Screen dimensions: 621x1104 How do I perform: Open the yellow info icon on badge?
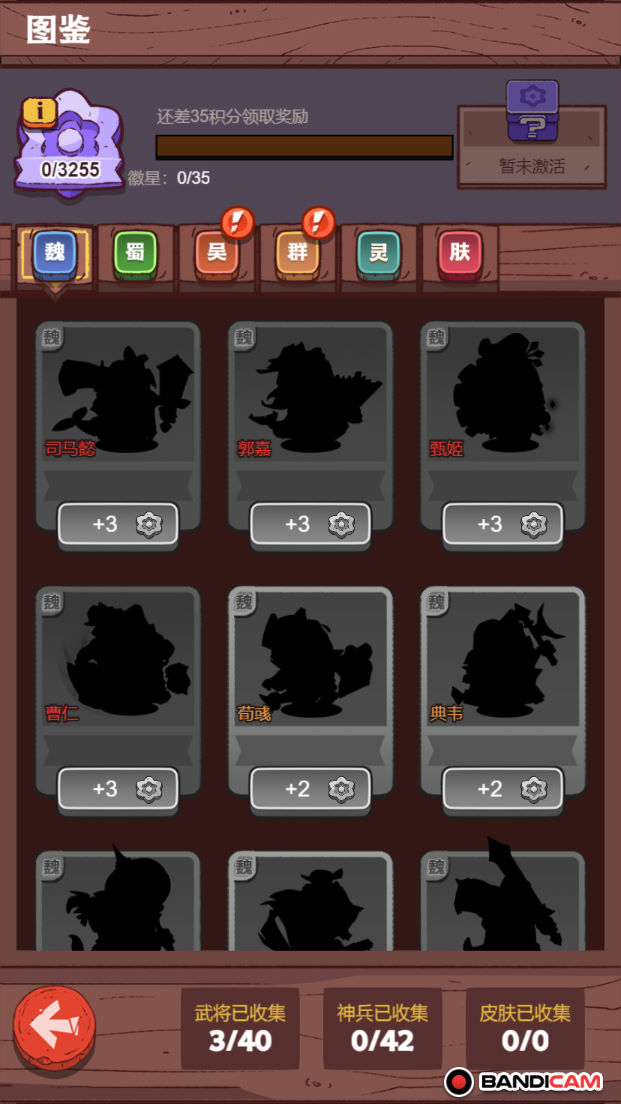[39, 111]
